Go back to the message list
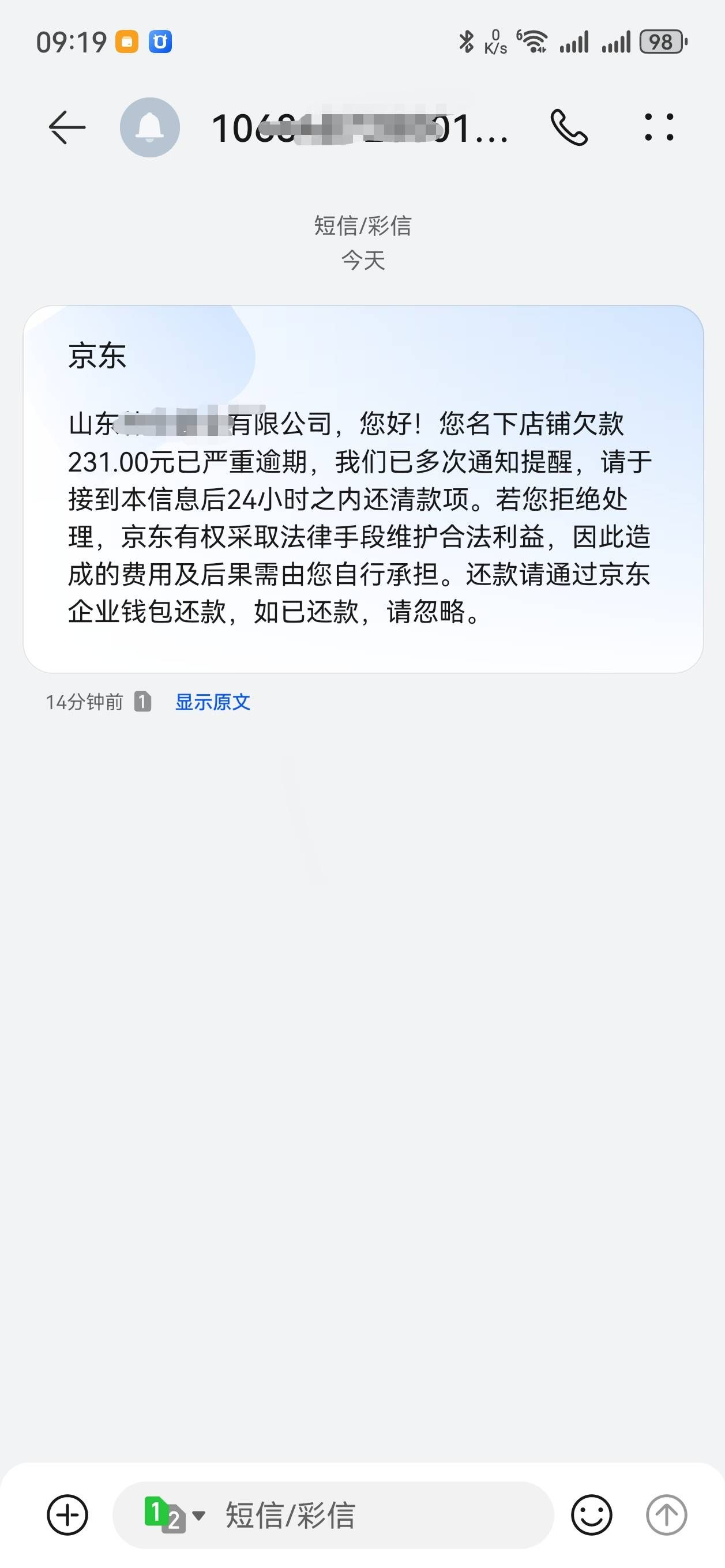This screenshot has width=725, height=1568. tap(67, 127)
